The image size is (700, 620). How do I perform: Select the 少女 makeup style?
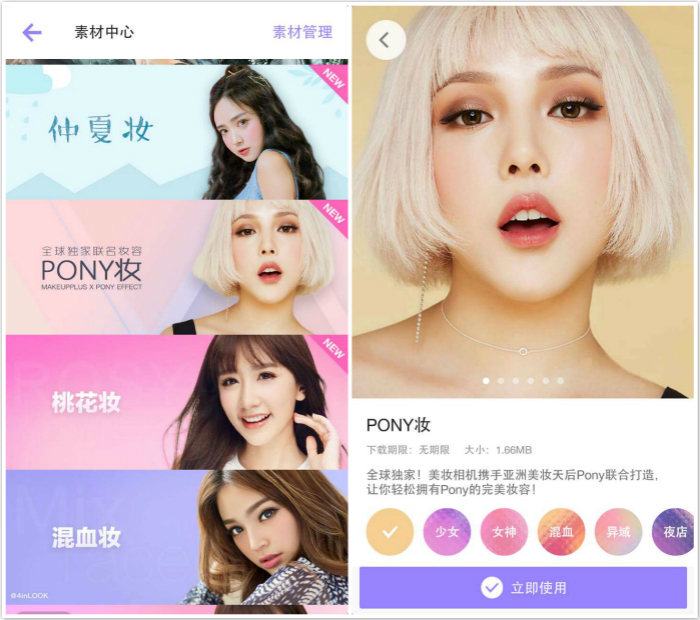(x=447, y=532)
